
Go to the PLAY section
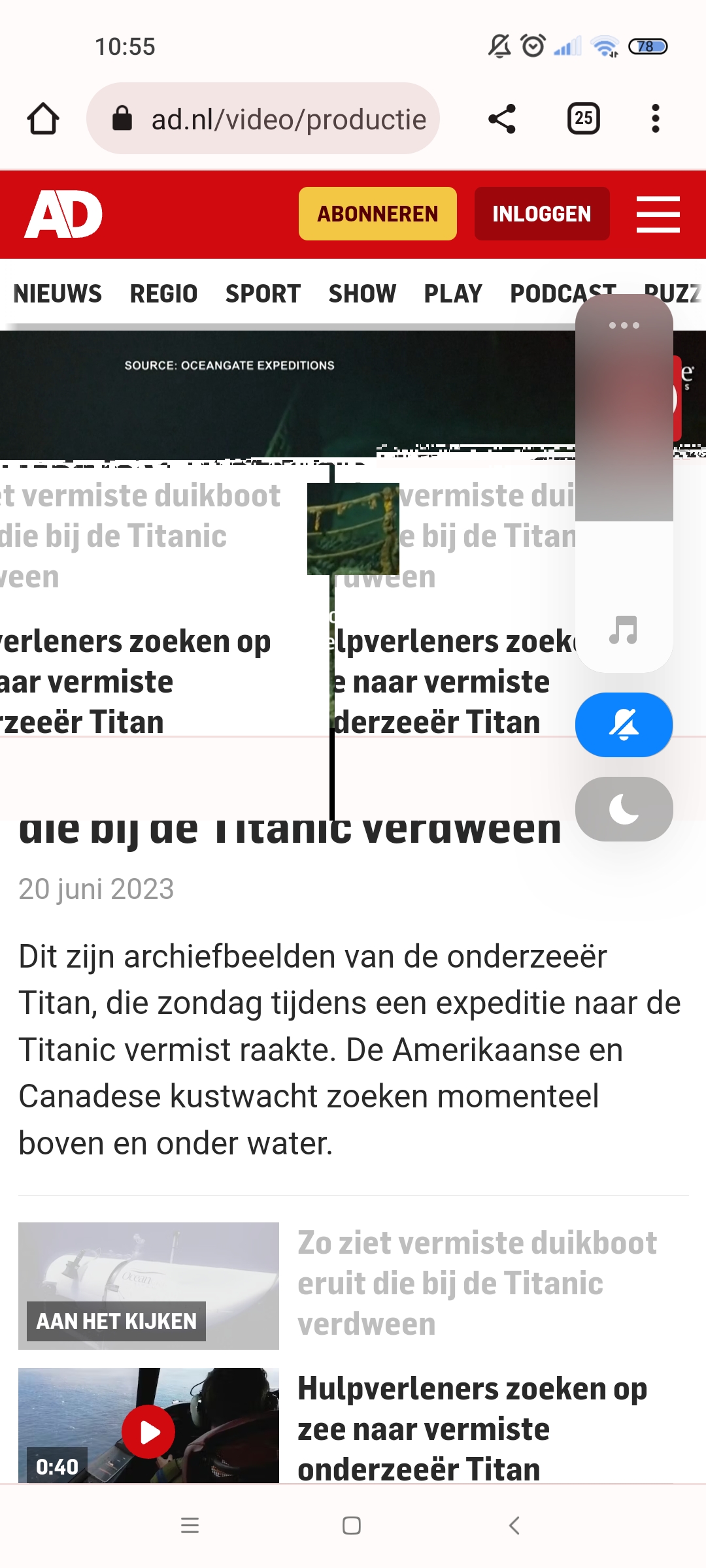[453, 293]
